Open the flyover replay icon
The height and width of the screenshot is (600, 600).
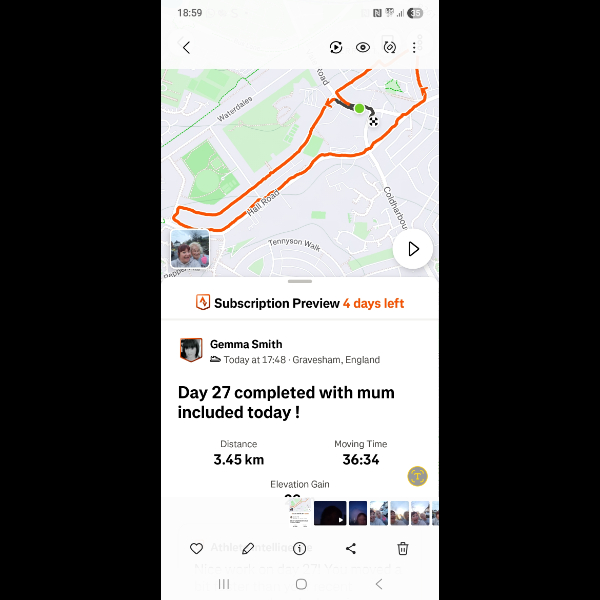coord(336,47)
